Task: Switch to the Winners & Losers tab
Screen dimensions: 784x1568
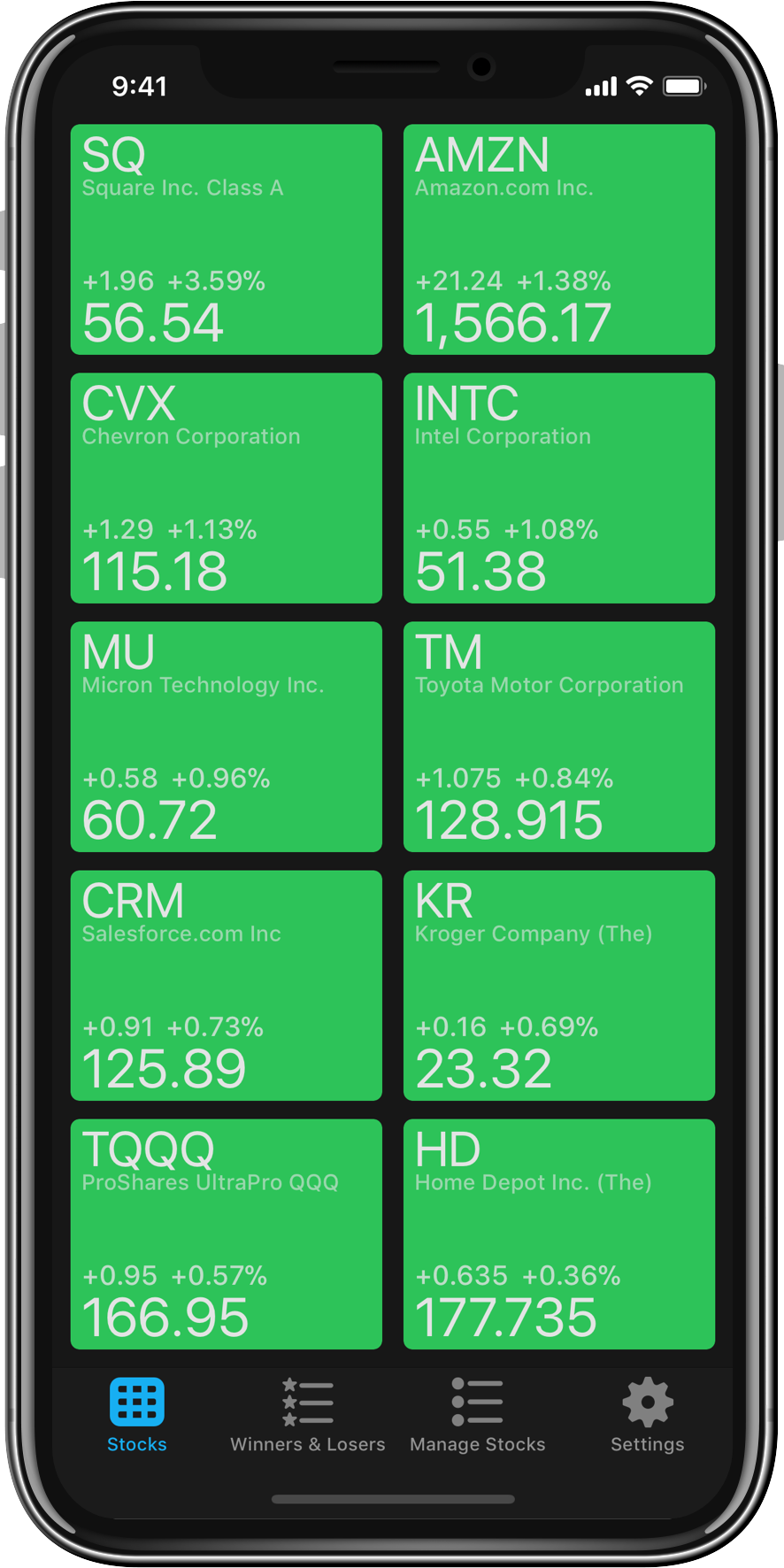Action: click(x=307, y=1414)
